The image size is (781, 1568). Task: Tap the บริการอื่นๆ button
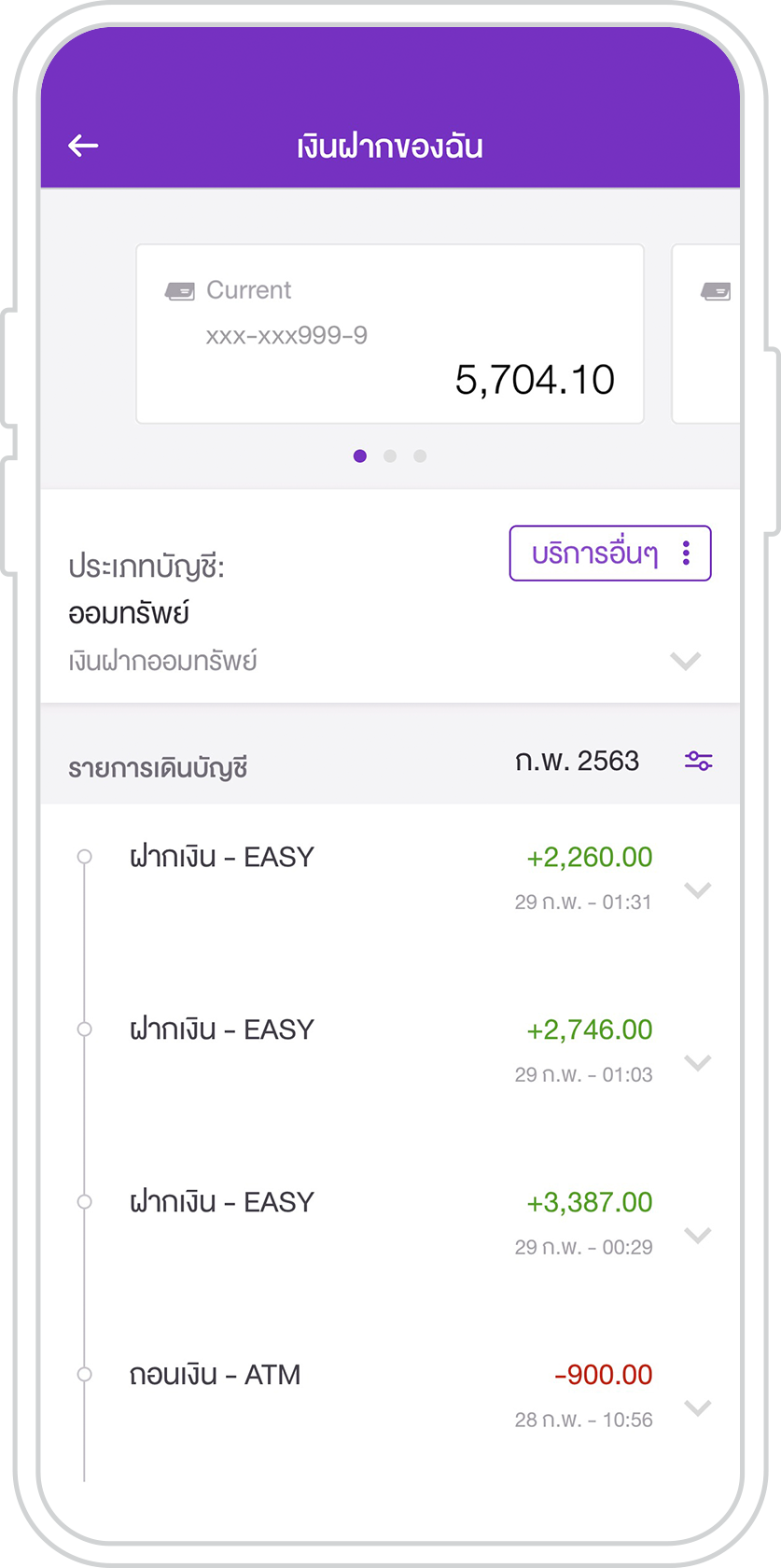click(x=610, y=553)
